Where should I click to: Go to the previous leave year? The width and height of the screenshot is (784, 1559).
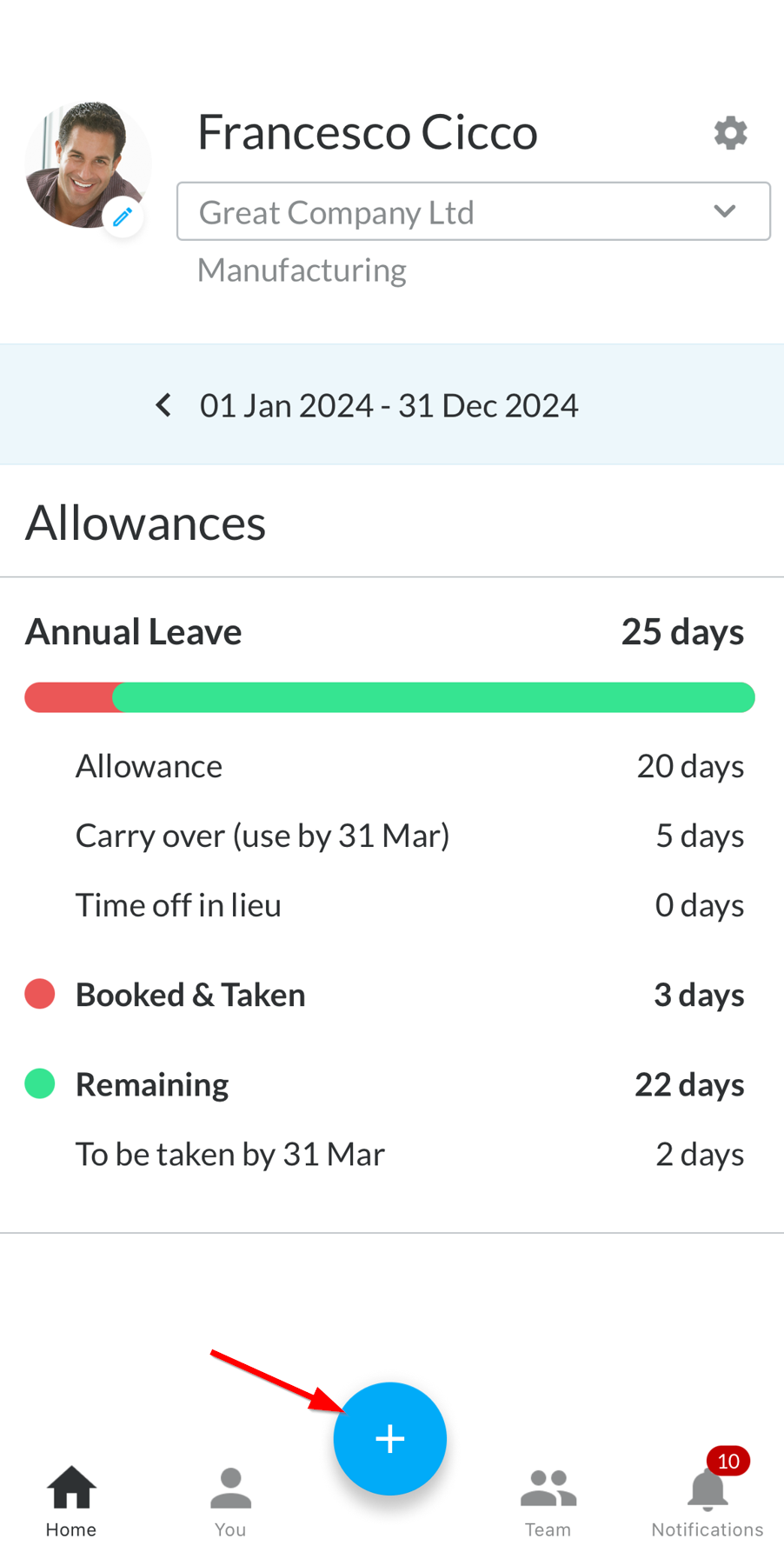click(163, 405)
